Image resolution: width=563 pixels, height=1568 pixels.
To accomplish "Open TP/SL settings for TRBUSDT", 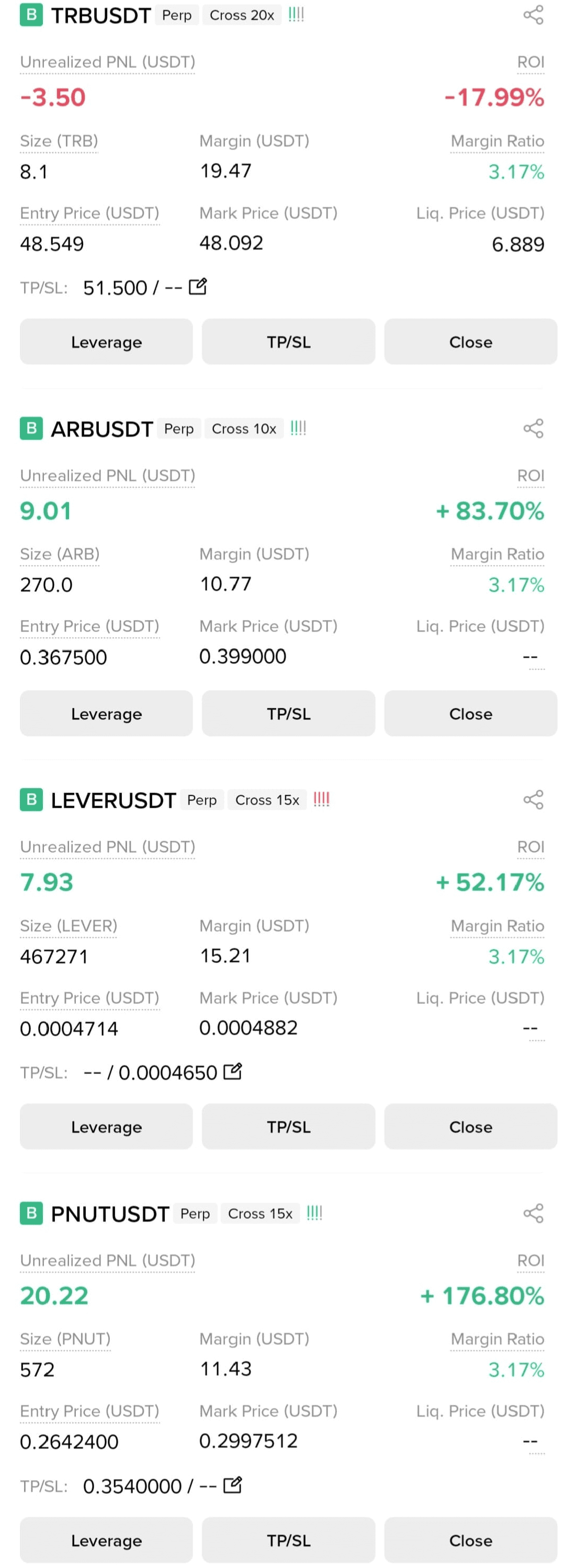I will coord(288,342).
